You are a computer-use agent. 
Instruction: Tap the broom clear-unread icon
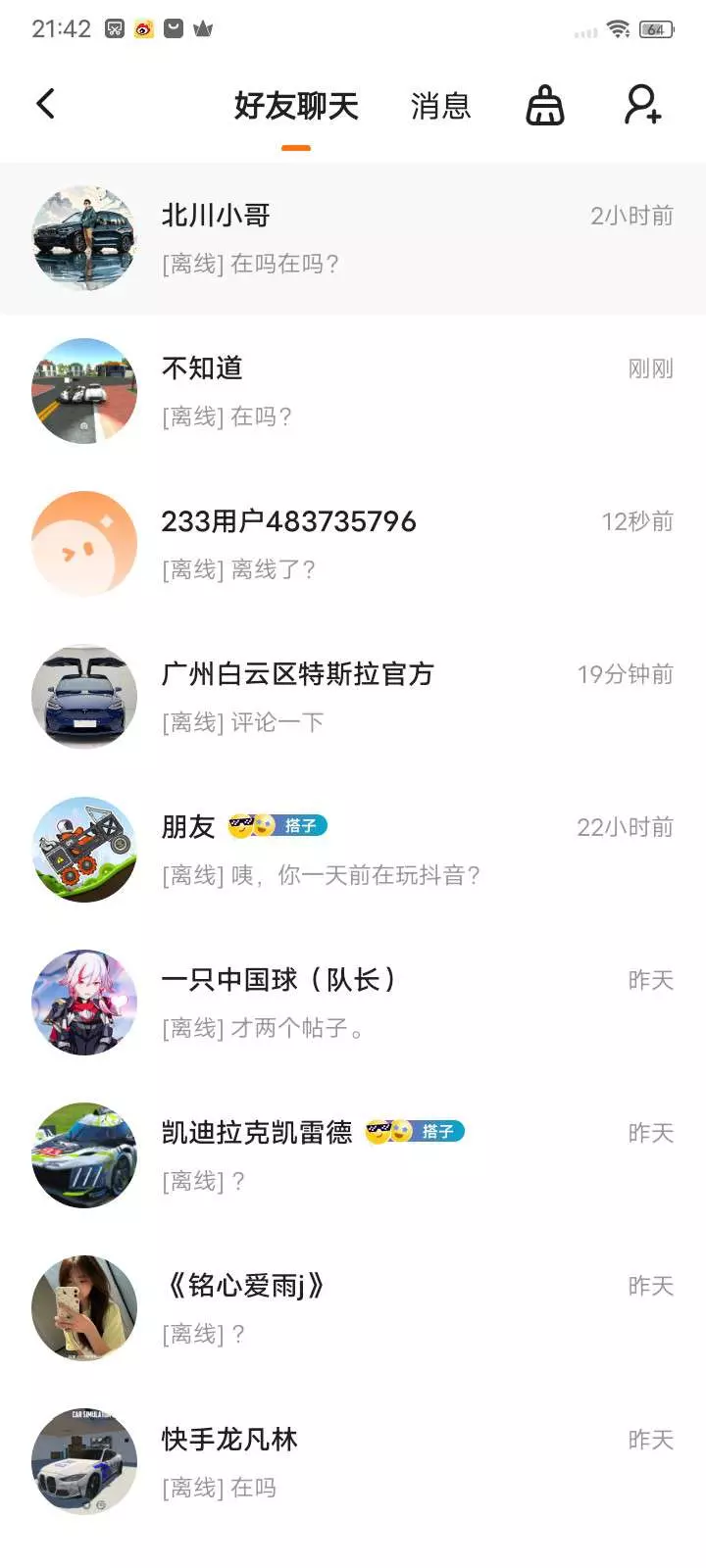tap(545, 105)
